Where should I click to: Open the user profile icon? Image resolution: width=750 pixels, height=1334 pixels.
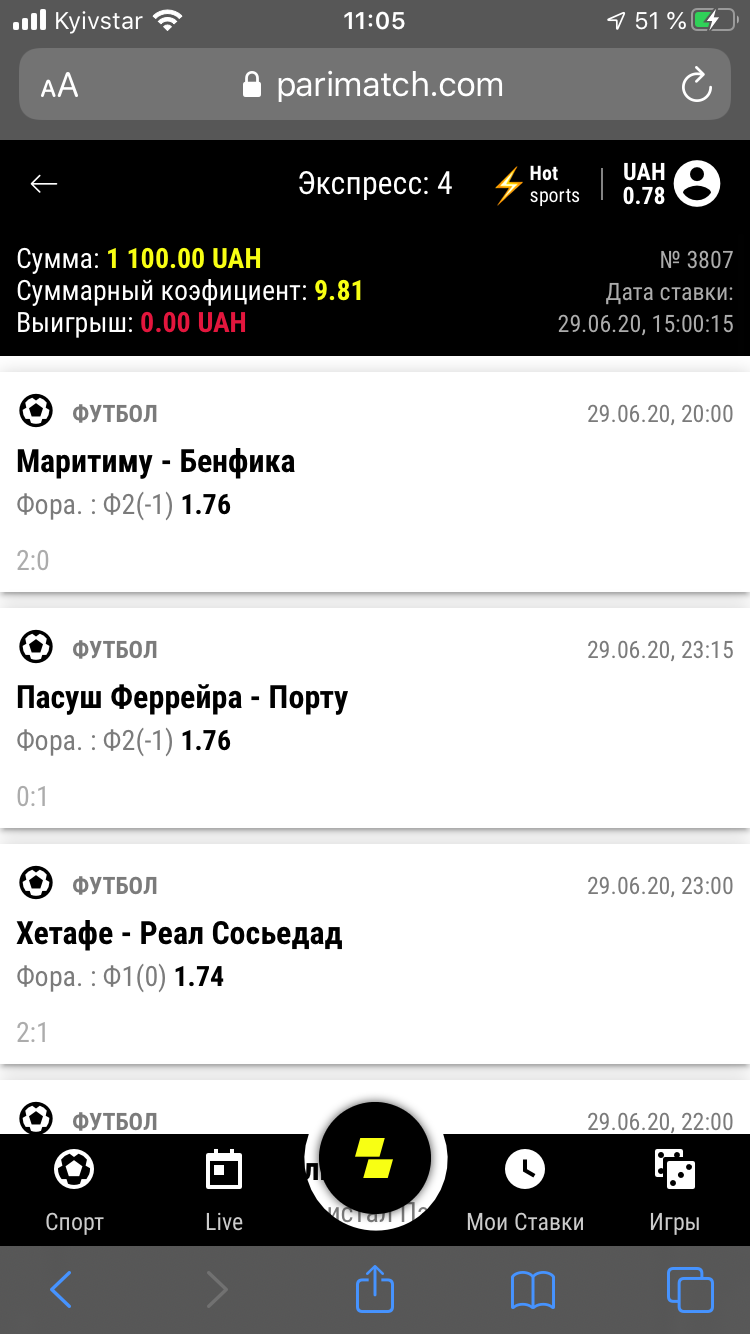(697, 183)
